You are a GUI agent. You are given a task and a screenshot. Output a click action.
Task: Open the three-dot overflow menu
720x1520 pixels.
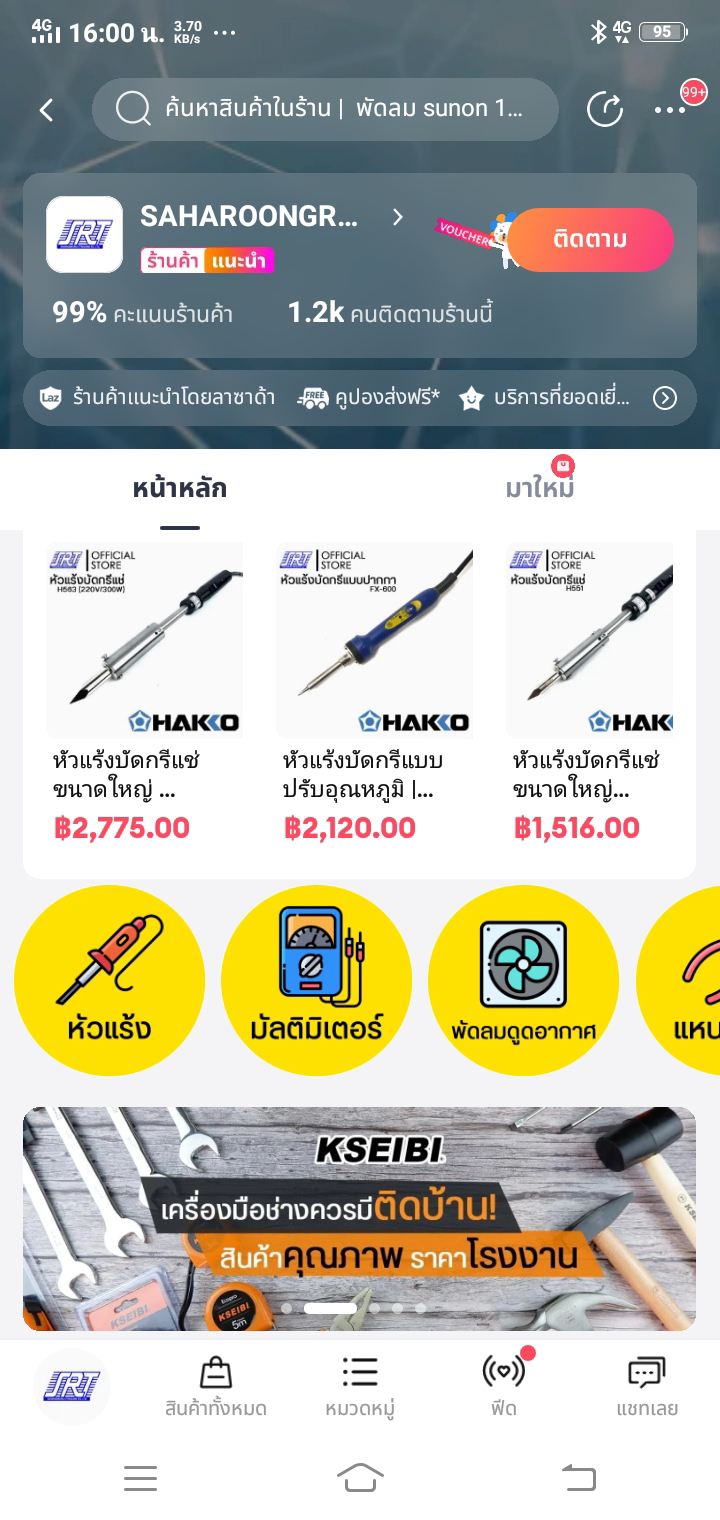coord(670,110)
